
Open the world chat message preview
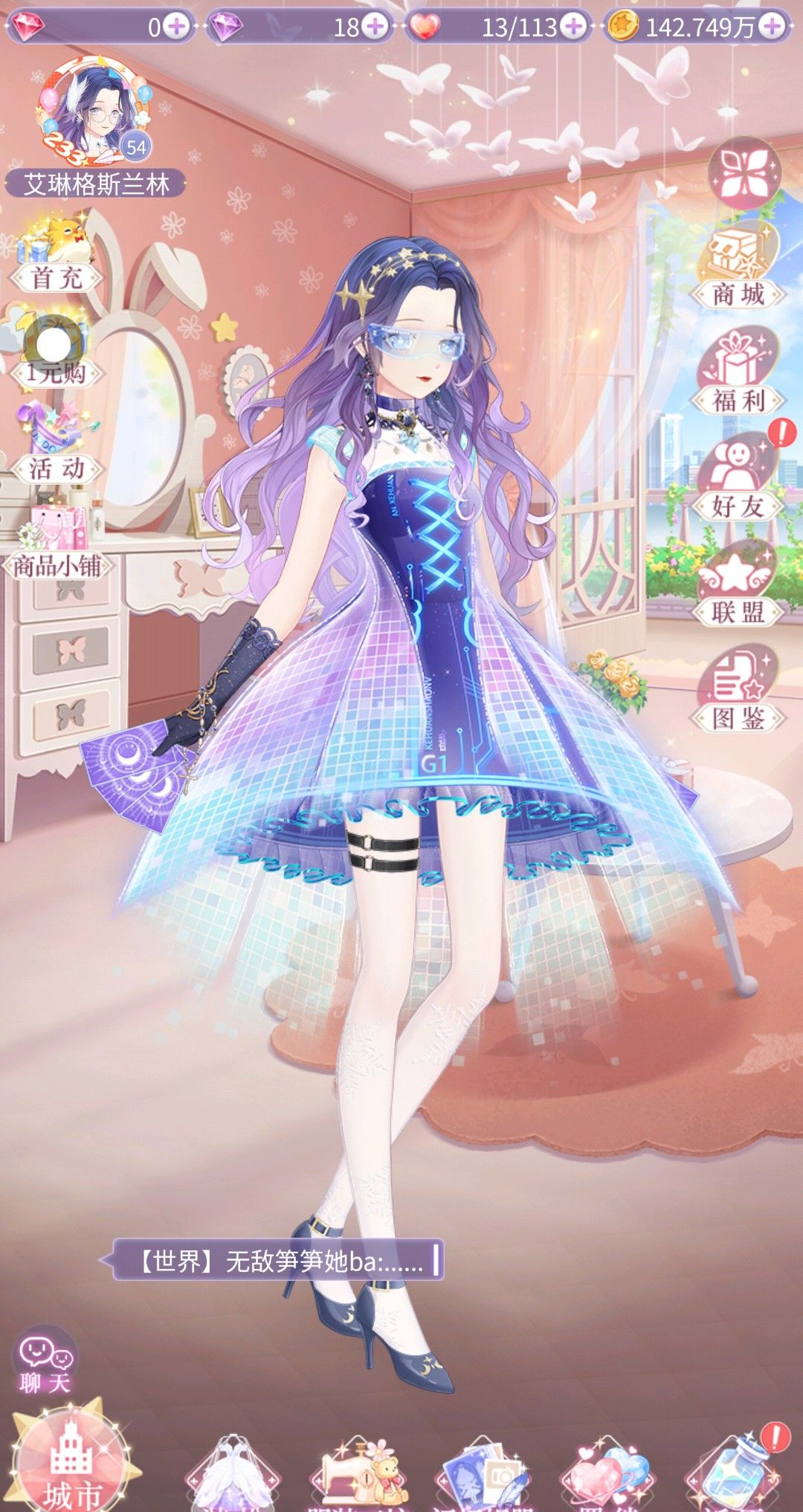tap(279, 1260)
